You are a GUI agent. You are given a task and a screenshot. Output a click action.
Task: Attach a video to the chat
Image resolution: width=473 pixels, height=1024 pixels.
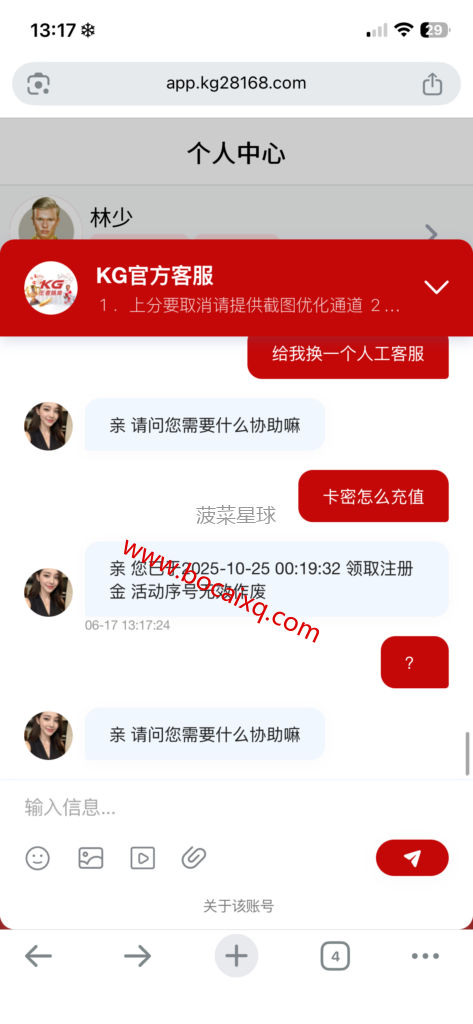tap(142, 857)
